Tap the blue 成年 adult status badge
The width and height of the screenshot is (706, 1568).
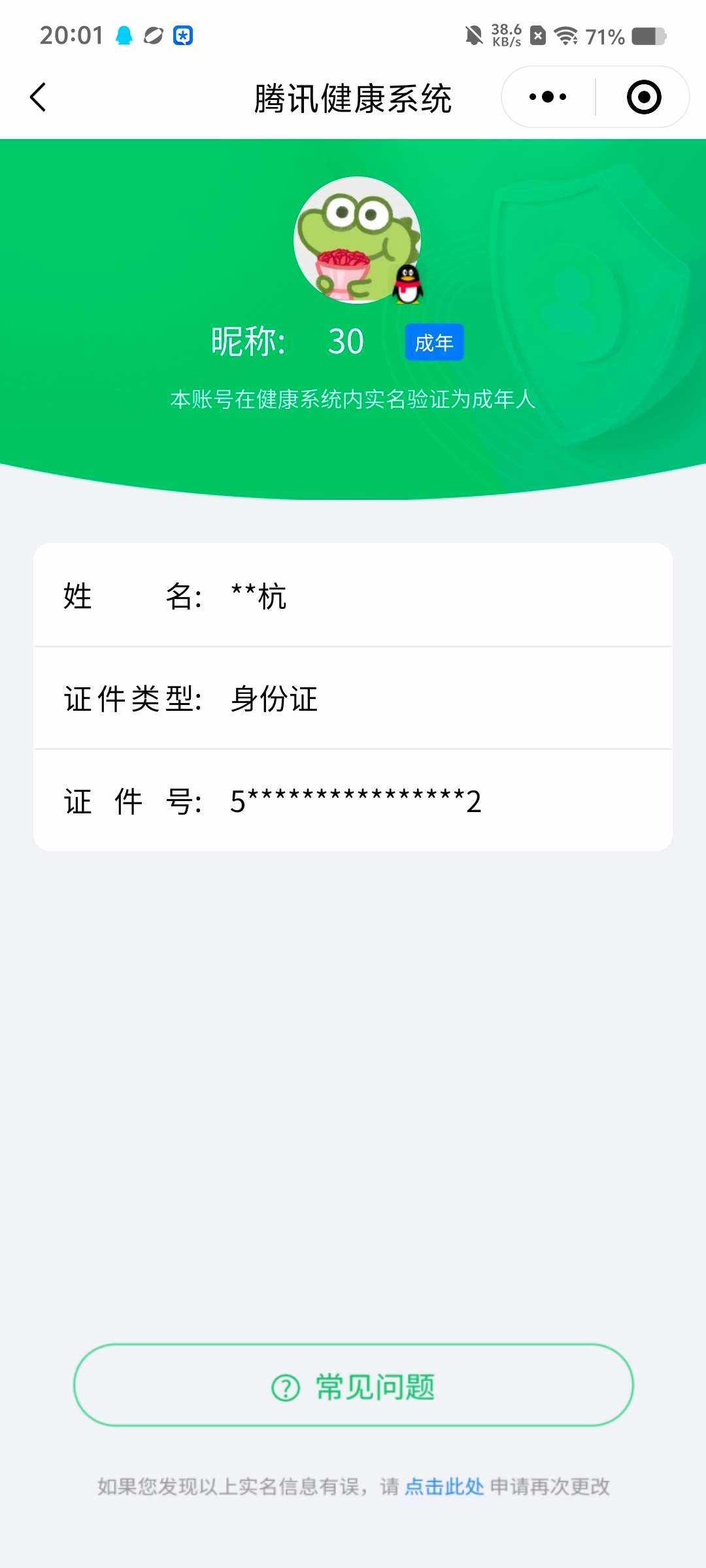(x=435, y=342)
